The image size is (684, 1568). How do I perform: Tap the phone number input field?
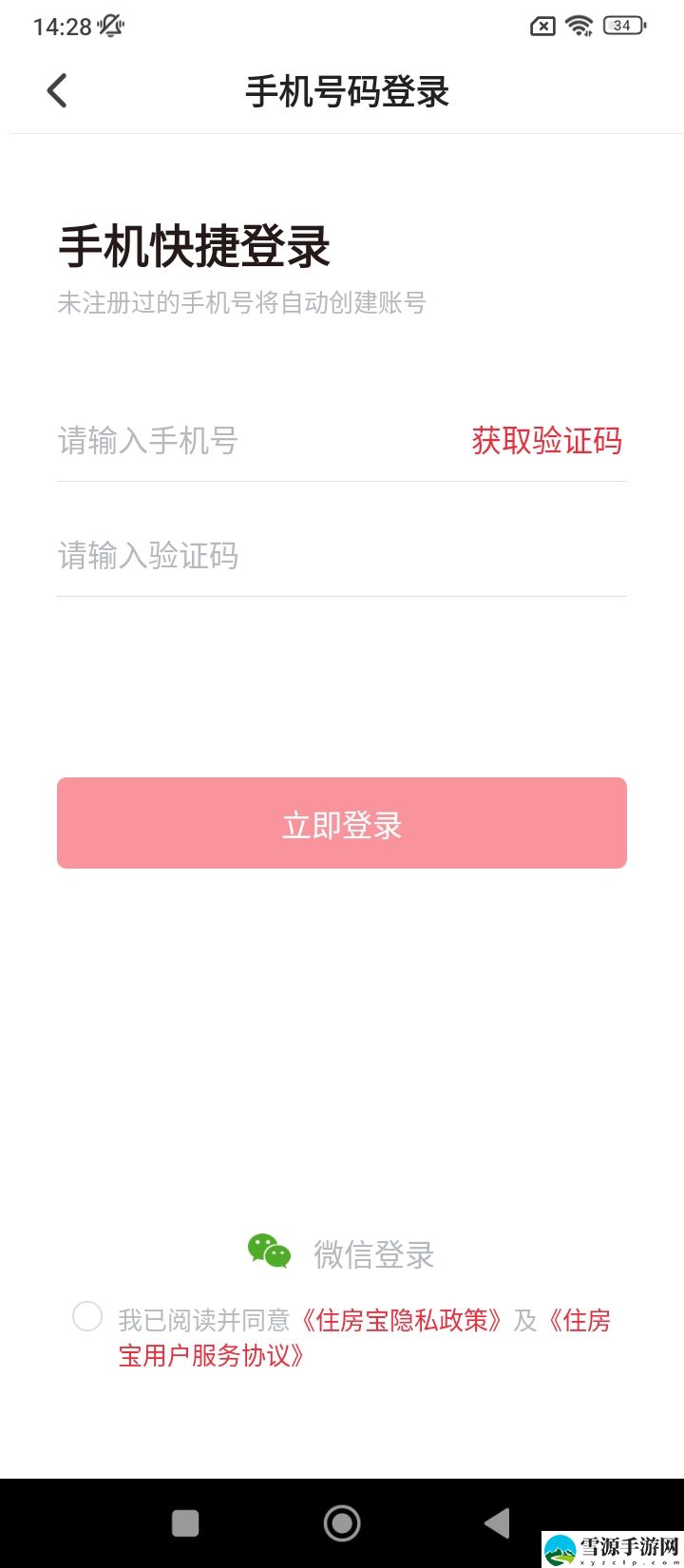click(x=256, y=441)
